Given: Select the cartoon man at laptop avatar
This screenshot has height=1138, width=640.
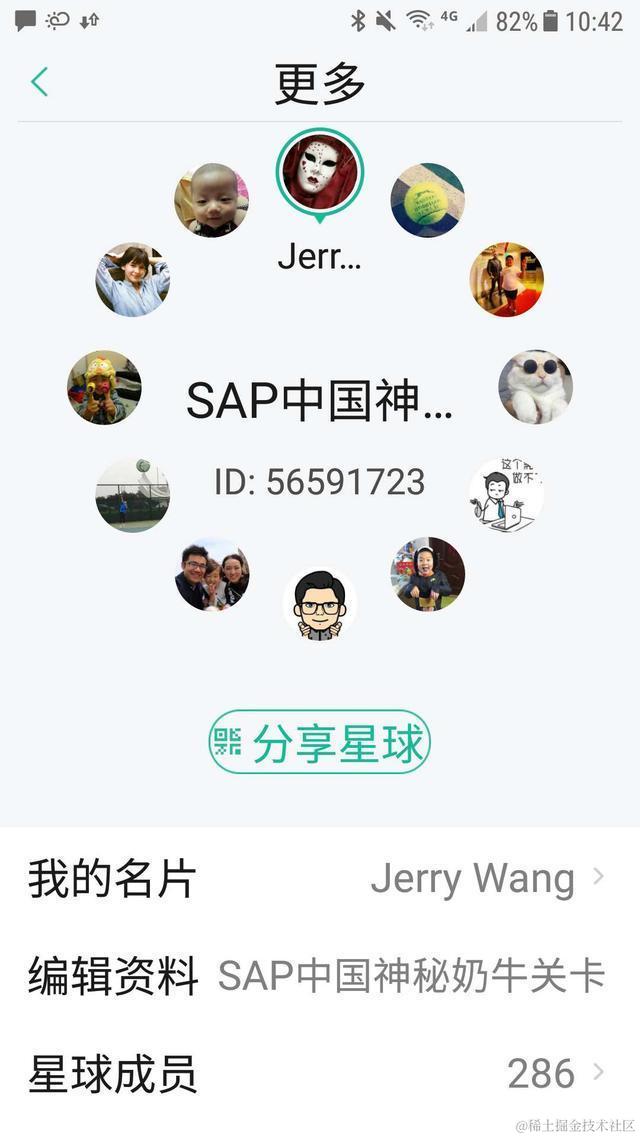Looking at the screenshot, I should (506, 495).
